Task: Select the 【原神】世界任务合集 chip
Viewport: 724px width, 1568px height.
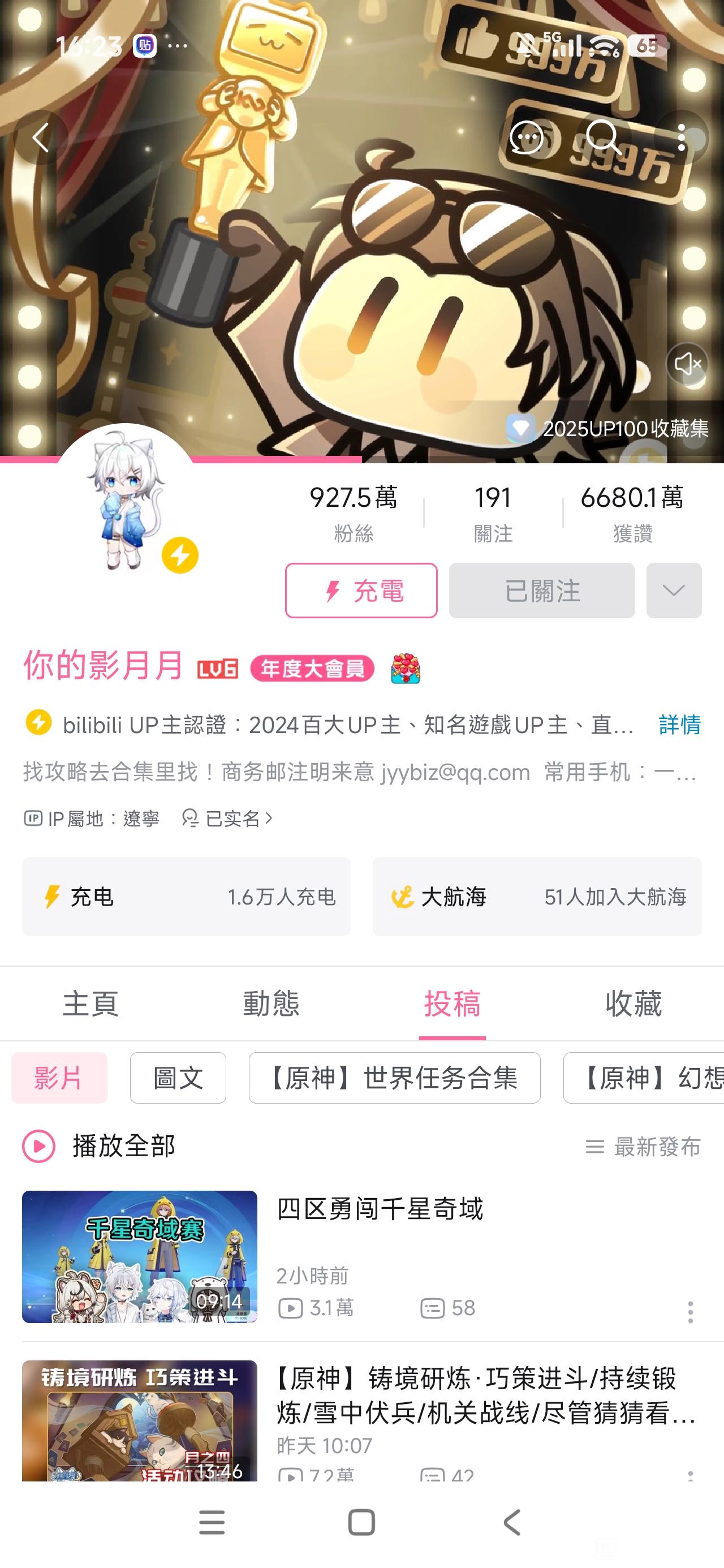Action: (395, 1078)
